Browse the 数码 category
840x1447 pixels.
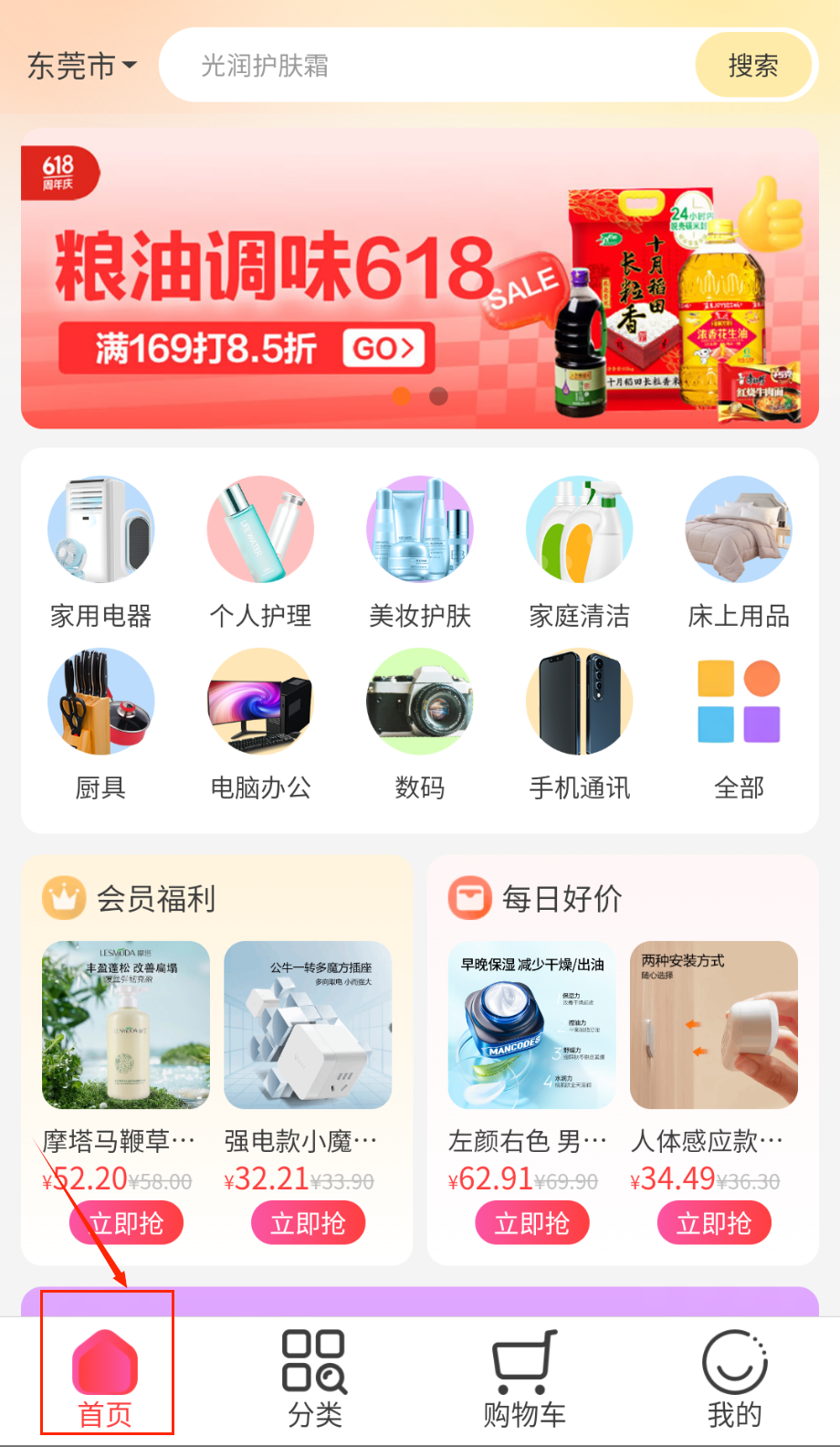[x=420, y=723]
